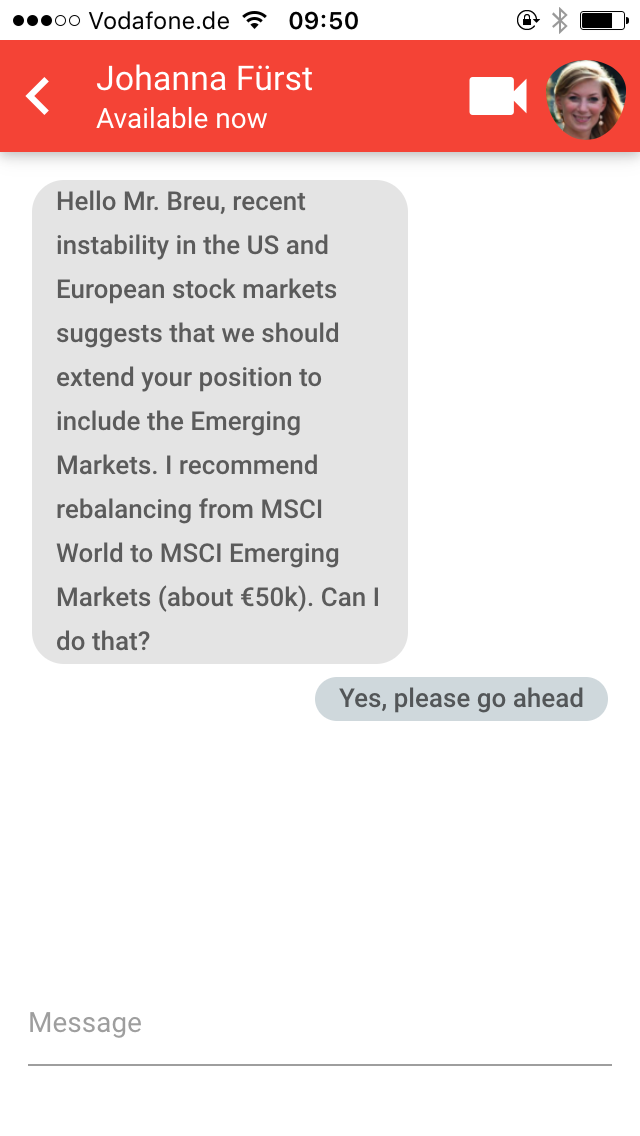Start a video call with Johanna Fürst
The image size is (640, 1136).
pyautogui.click(x=497, y=96)
